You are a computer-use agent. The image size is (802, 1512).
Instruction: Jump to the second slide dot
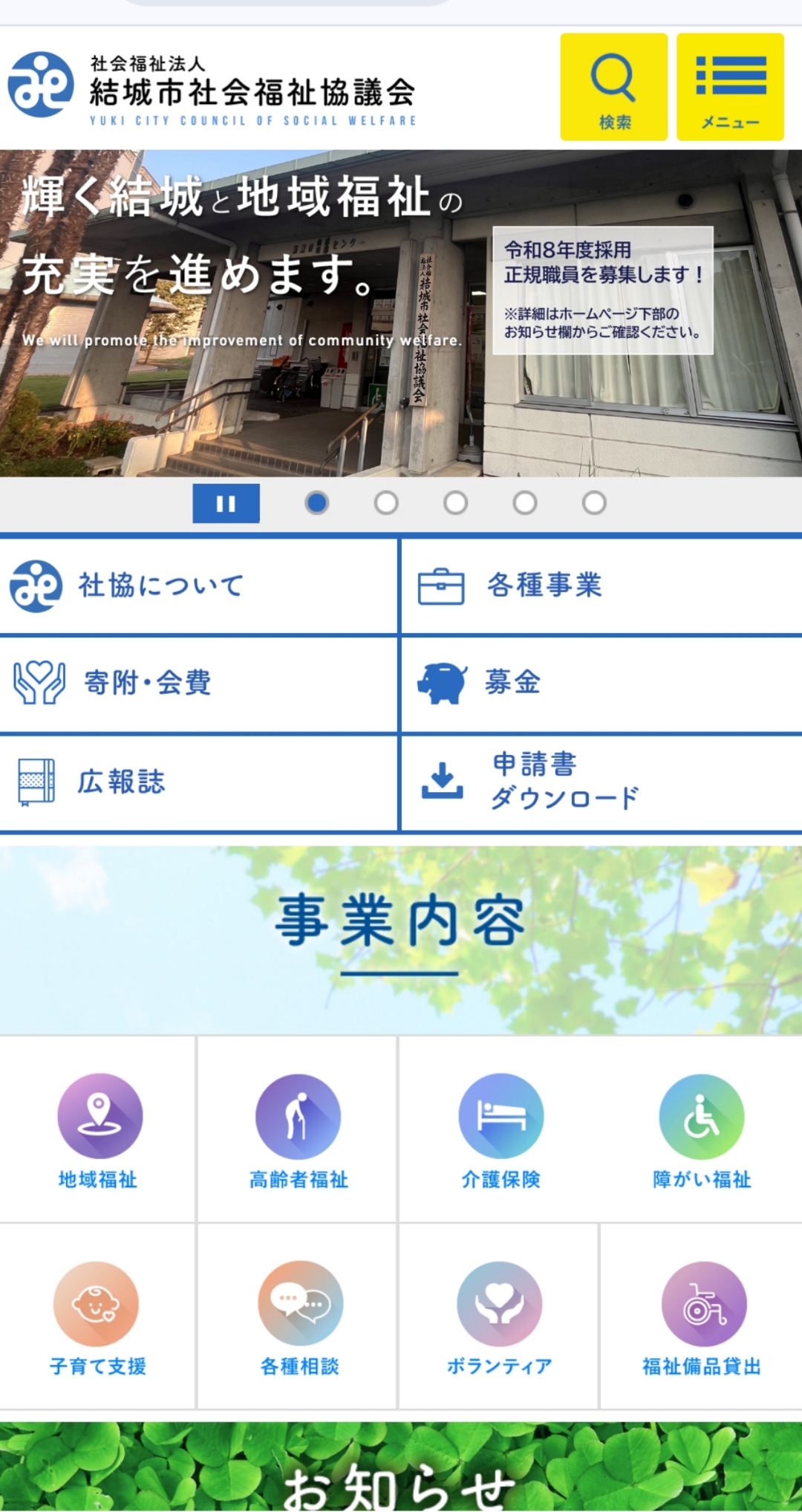coord(386,503)
